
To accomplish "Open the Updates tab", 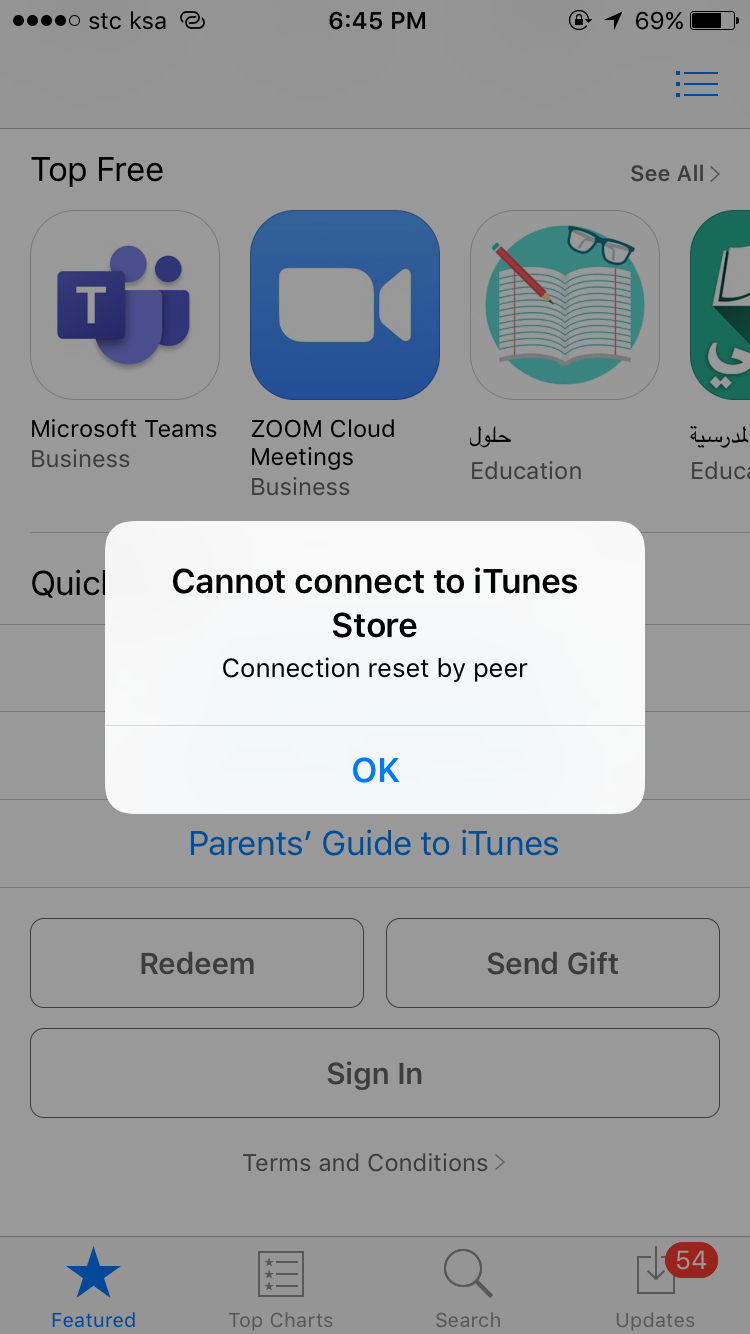I will pos(655,1288).
